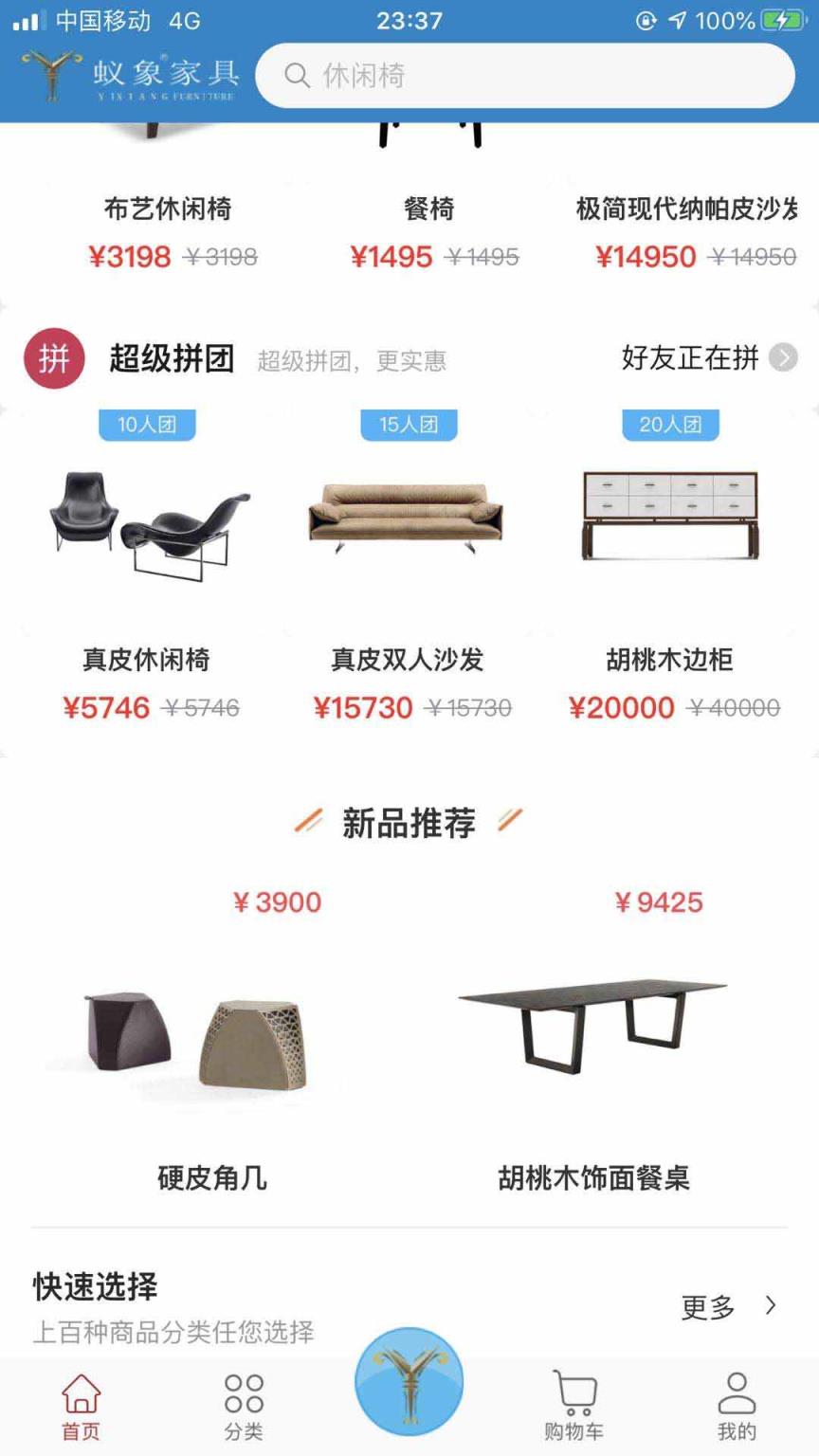Click the ¥3900 price of 硬皮角几
The image size is (819, 1456).
click(x=278, y=902)
